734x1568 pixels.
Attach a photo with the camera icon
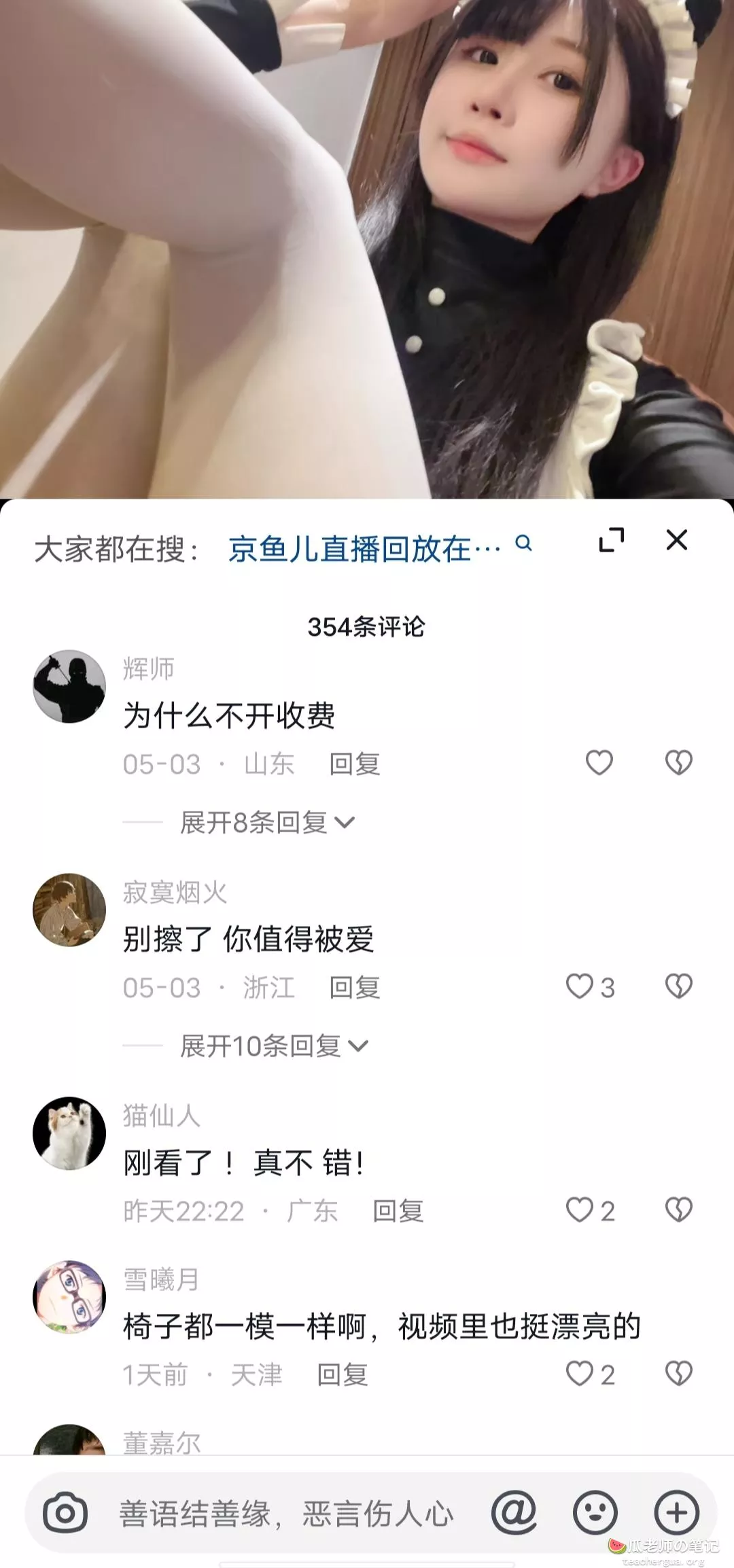coord(65,1513)
